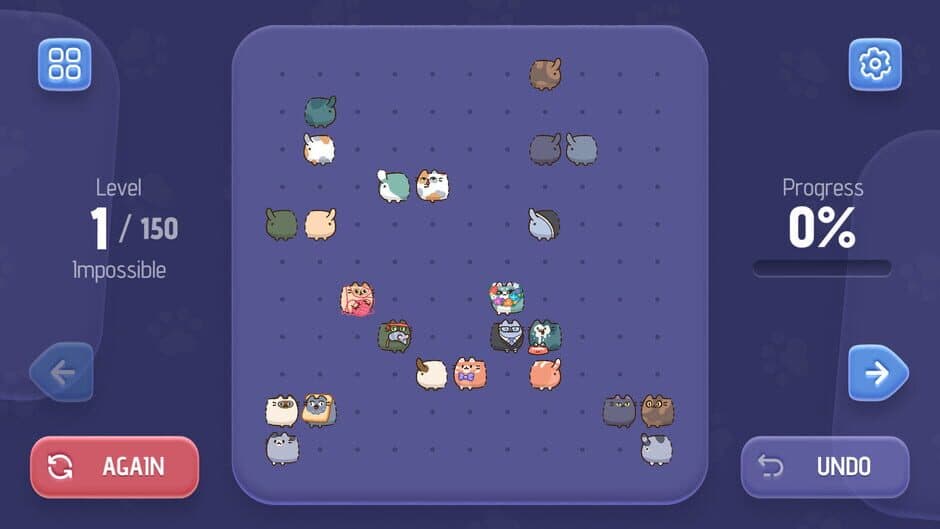The width and height of the screenshot is (940, 529).
Task: Restart the level with AGAIN
Action: tap(114, 467)
